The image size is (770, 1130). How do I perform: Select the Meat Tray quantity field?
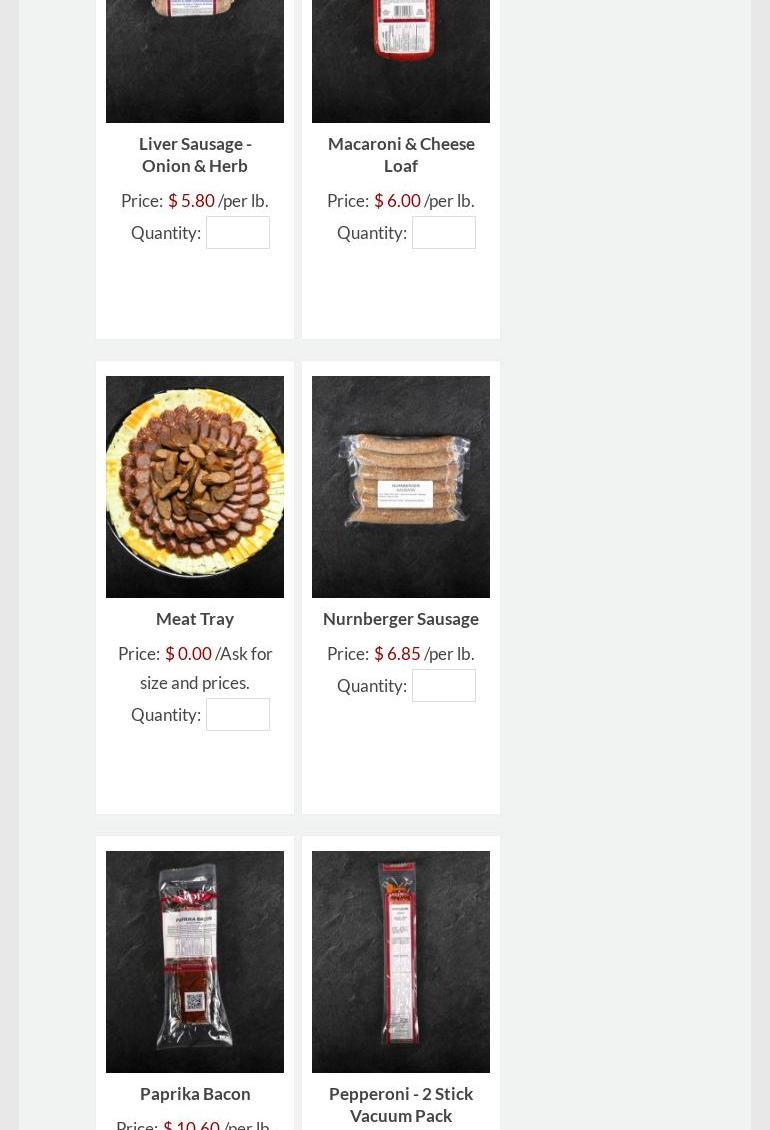(x=238, y=715)
